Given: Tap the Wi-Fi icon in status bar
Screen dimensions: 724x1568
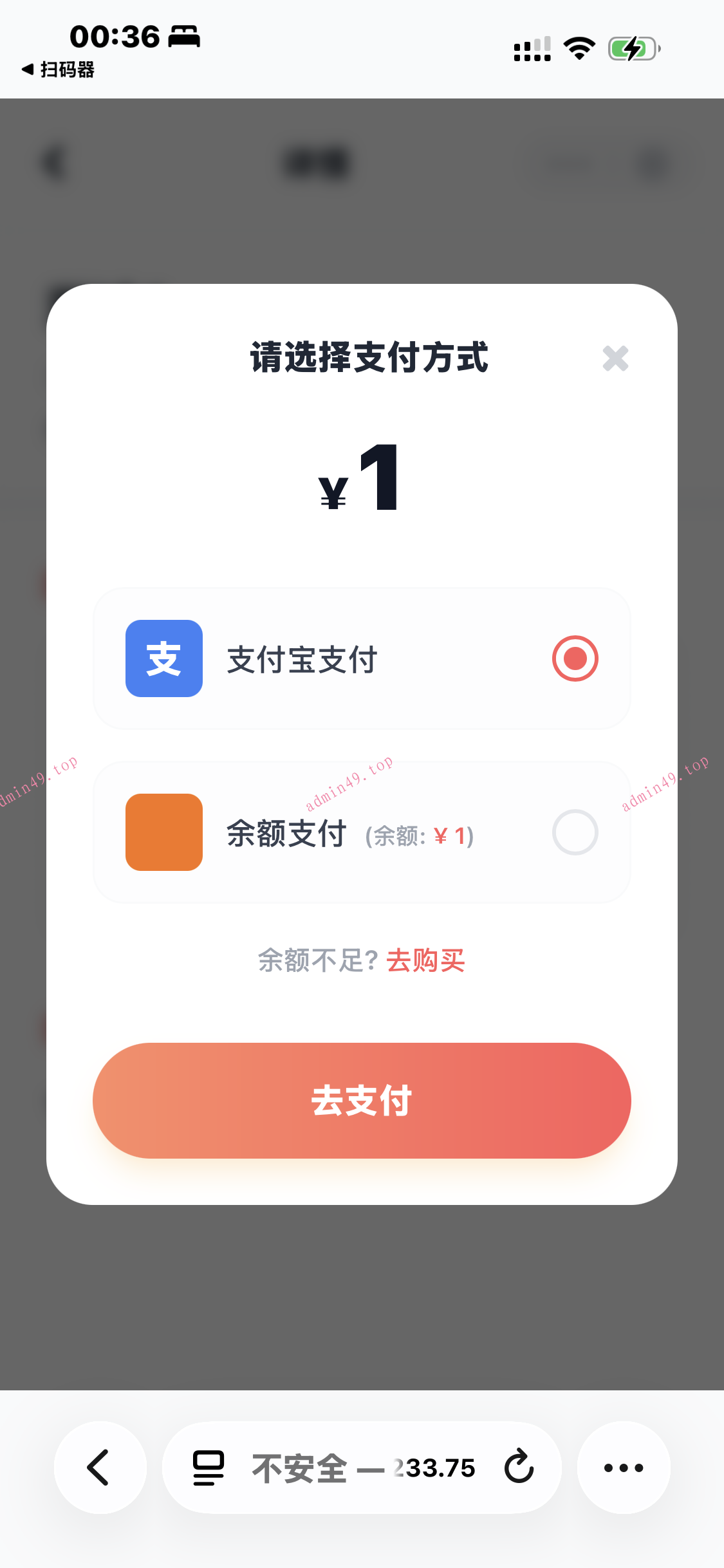Looking at the screenshot, I should (579, 47).
